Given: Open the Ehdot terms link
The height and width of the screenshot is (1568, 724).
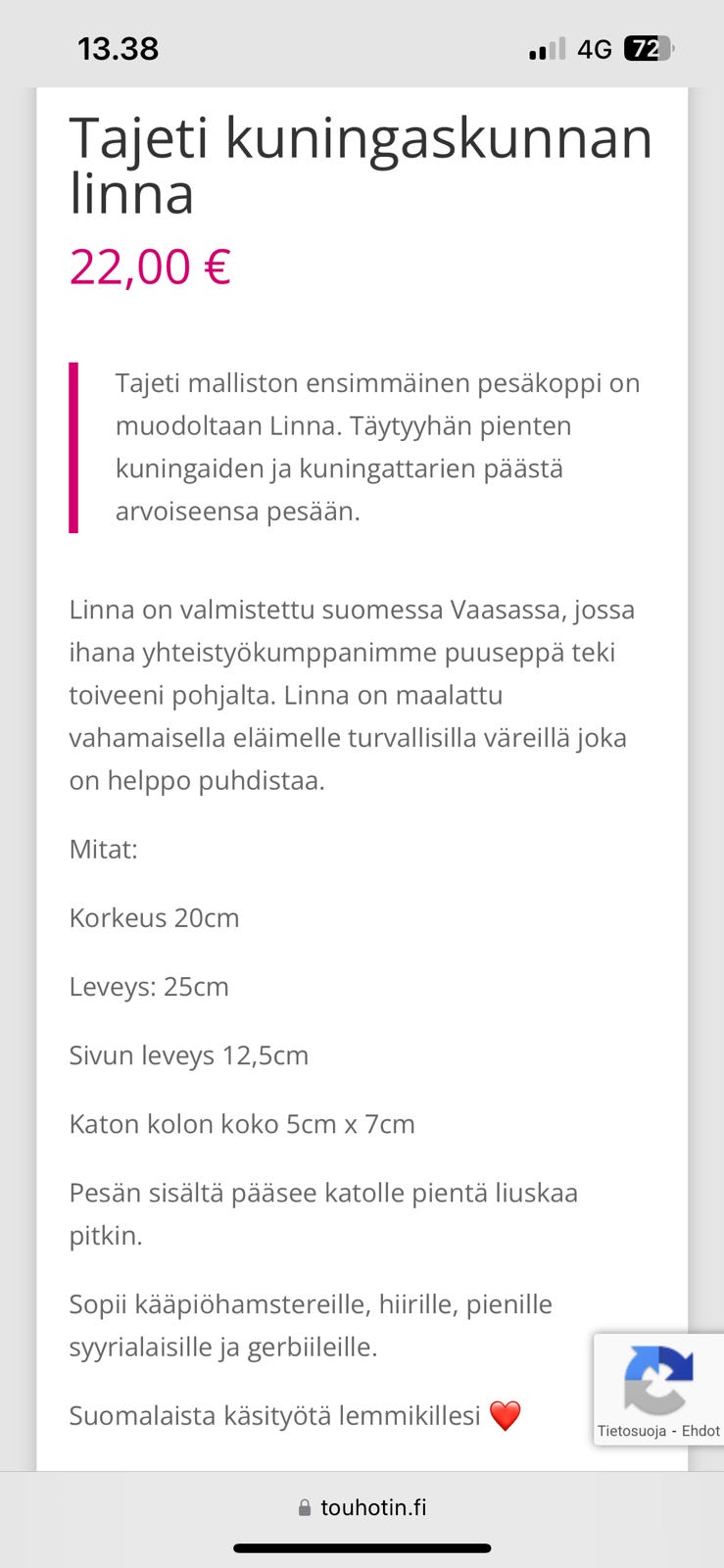Looking at the screenshot, I should pyautogui.click(x=701, y=1431).
